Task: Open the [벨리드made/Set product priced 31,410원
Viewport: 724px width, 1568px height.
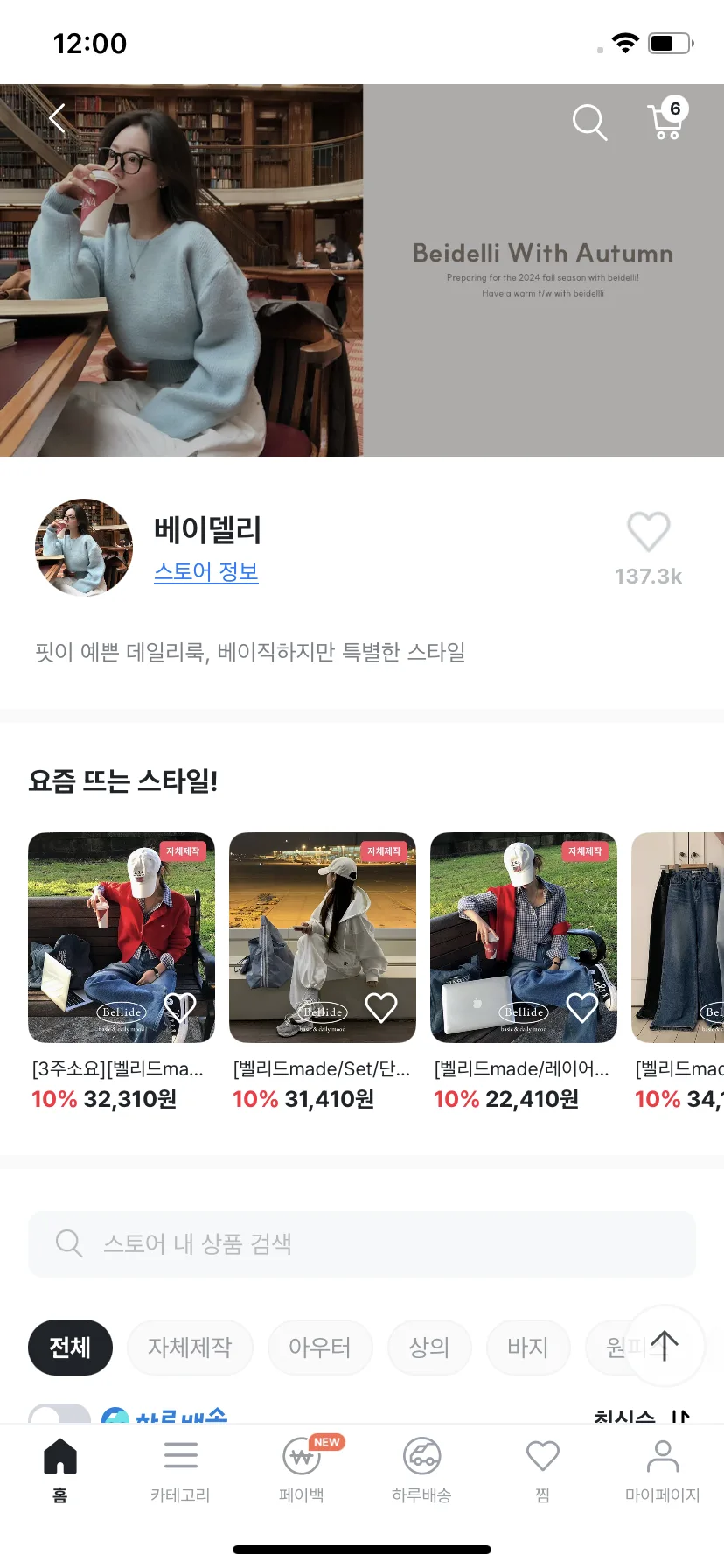Action: [323, 937]
